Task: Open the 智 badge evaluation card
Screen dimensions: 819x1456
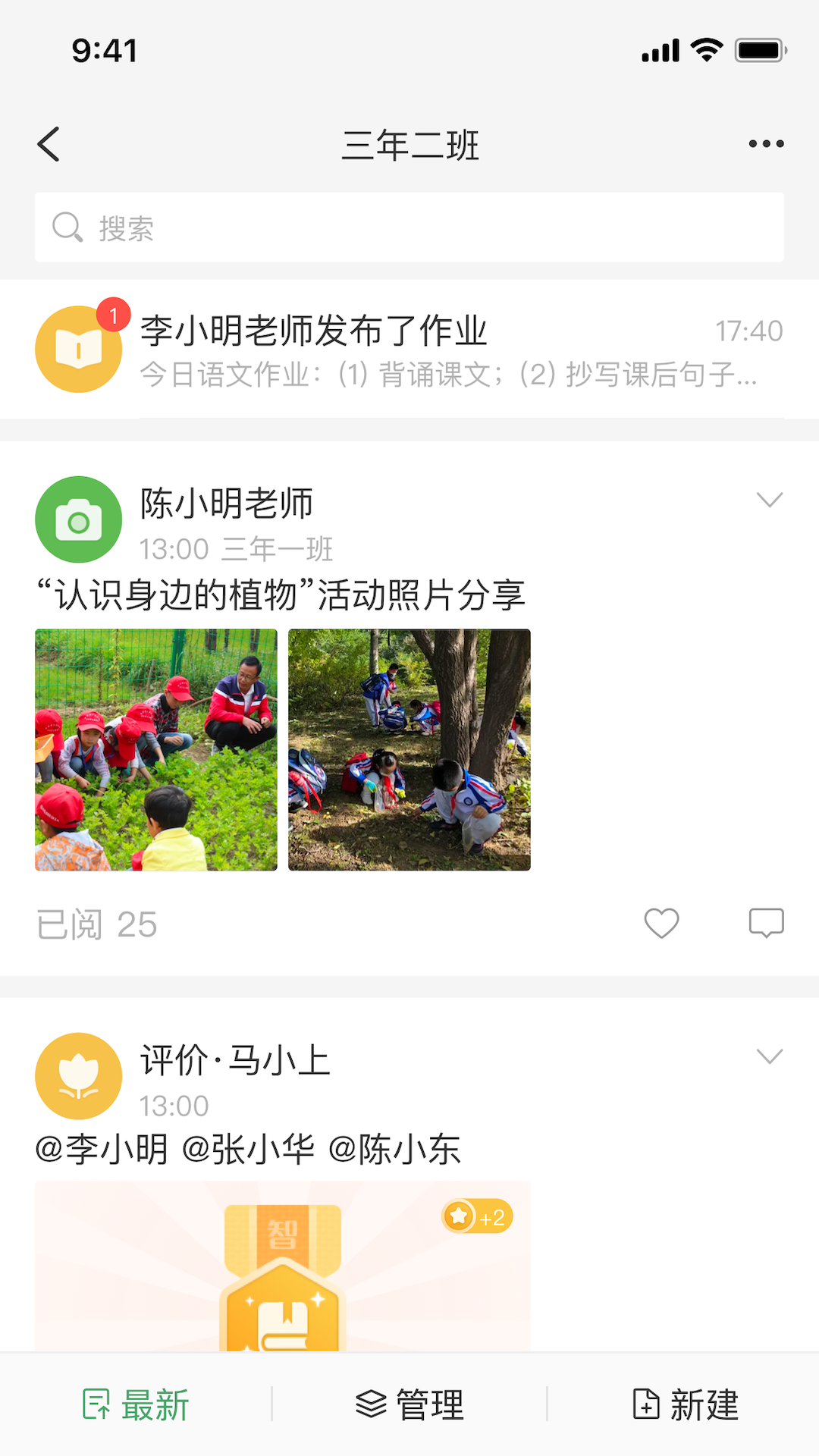Action: coord(283,1266)
